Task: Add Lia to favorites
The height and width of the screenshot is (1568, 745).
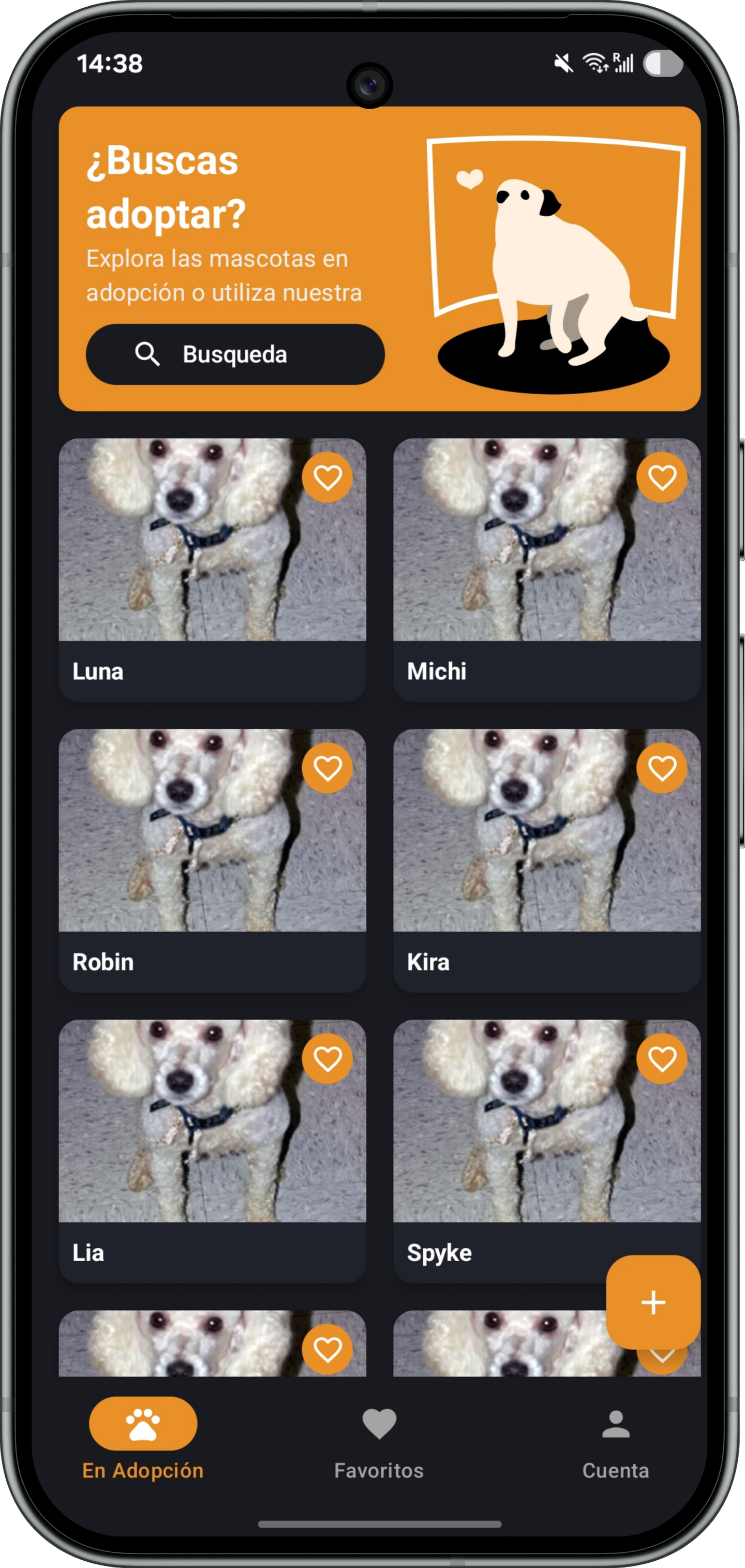Action: click(327, 1058)
